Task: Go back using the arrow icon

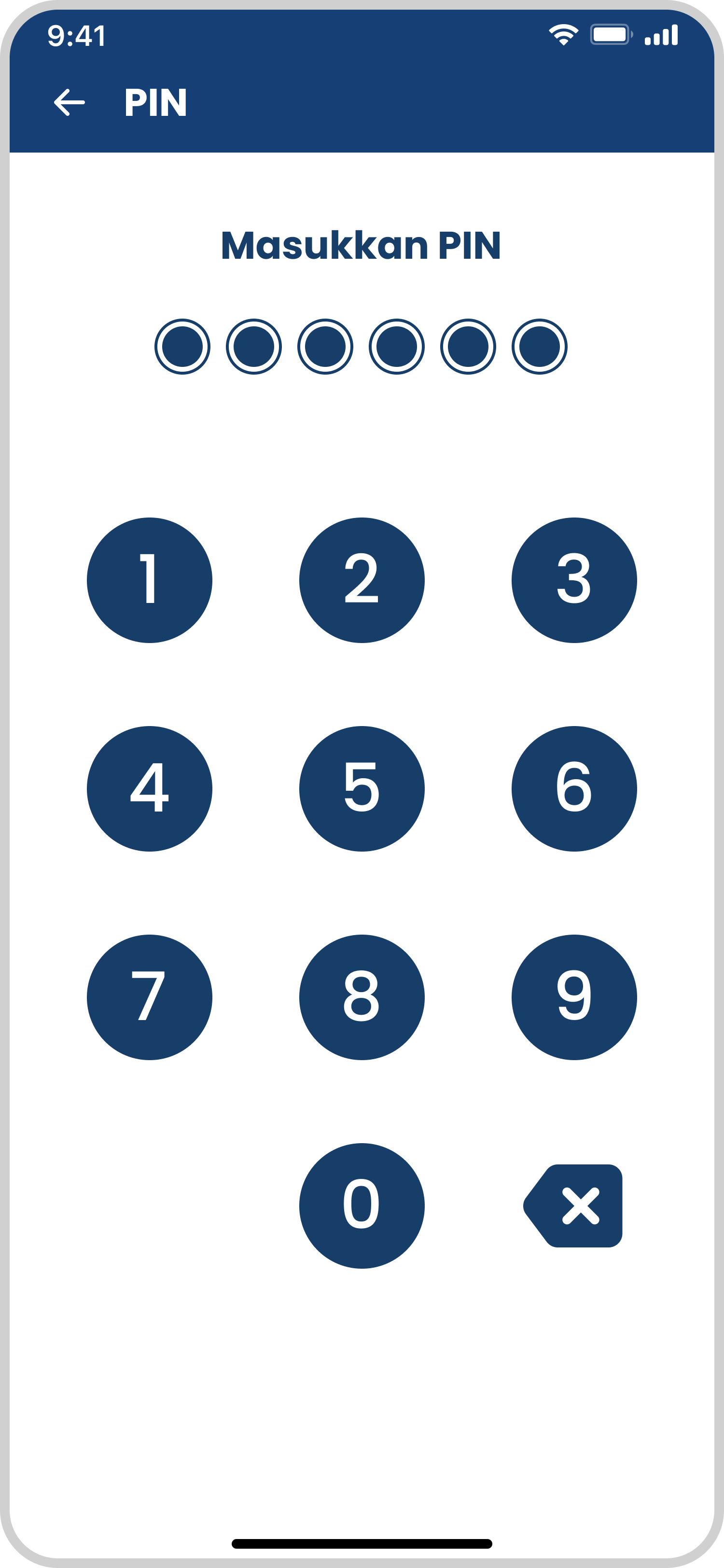Action: point(70,102)
